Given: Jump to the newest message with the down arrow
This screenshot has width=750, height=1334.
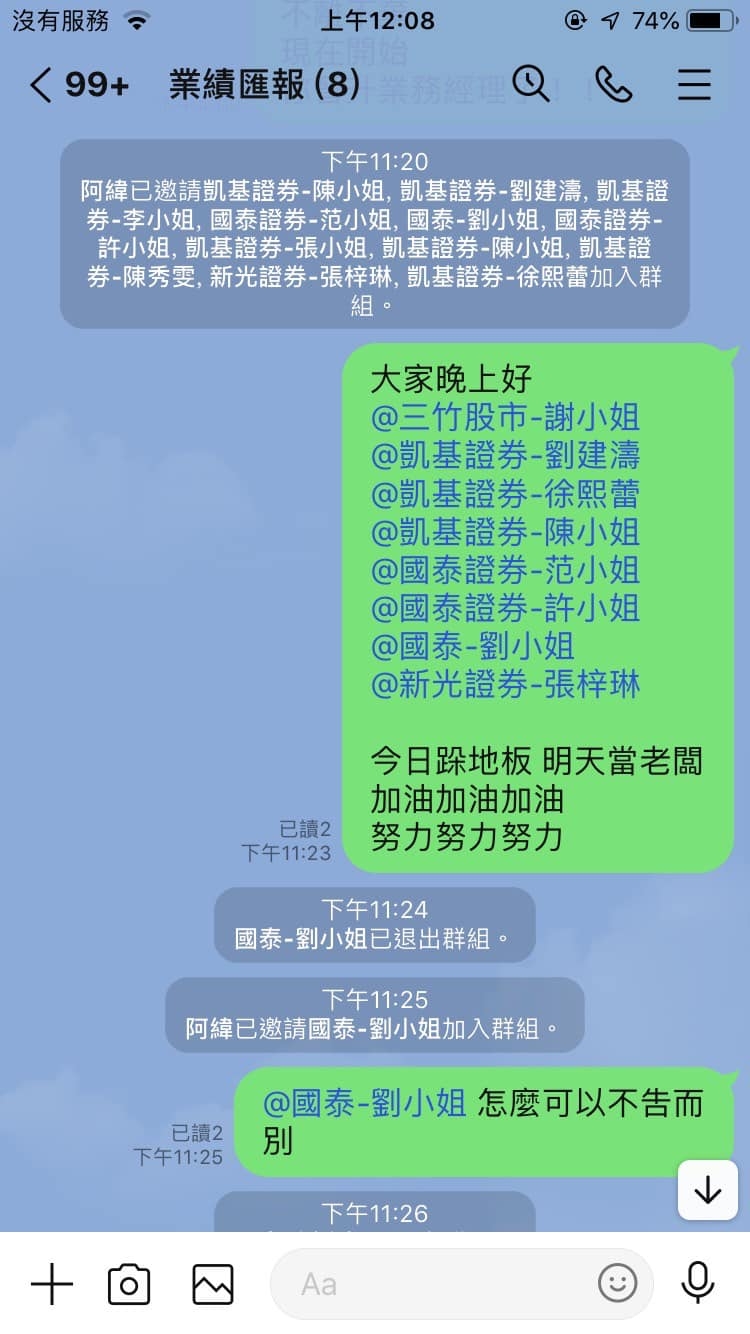Looking at the screenshot, I should [x=707, y=1190].
